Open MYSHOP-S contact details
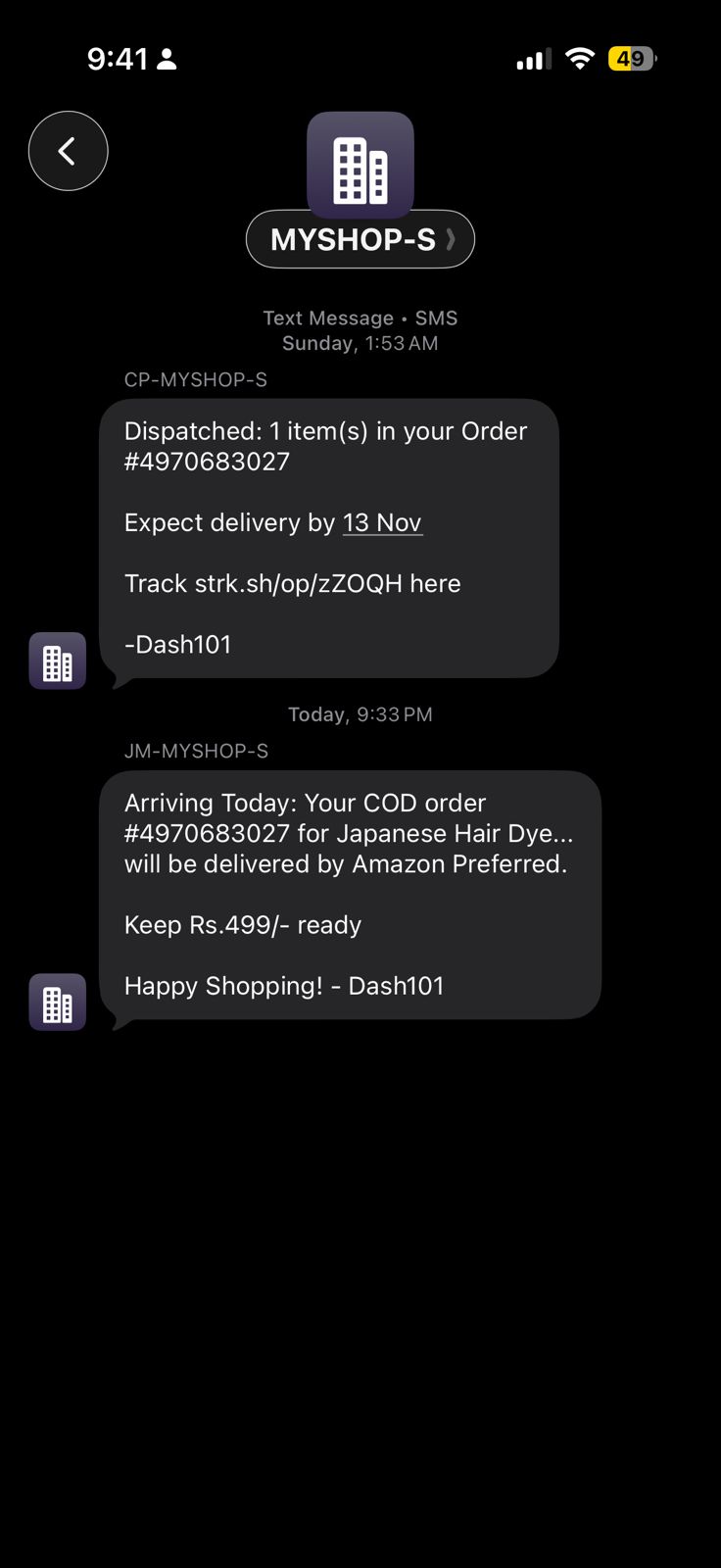Image resolution: width=721 pixels, height=1568 pixels. (x=360, y=239)
